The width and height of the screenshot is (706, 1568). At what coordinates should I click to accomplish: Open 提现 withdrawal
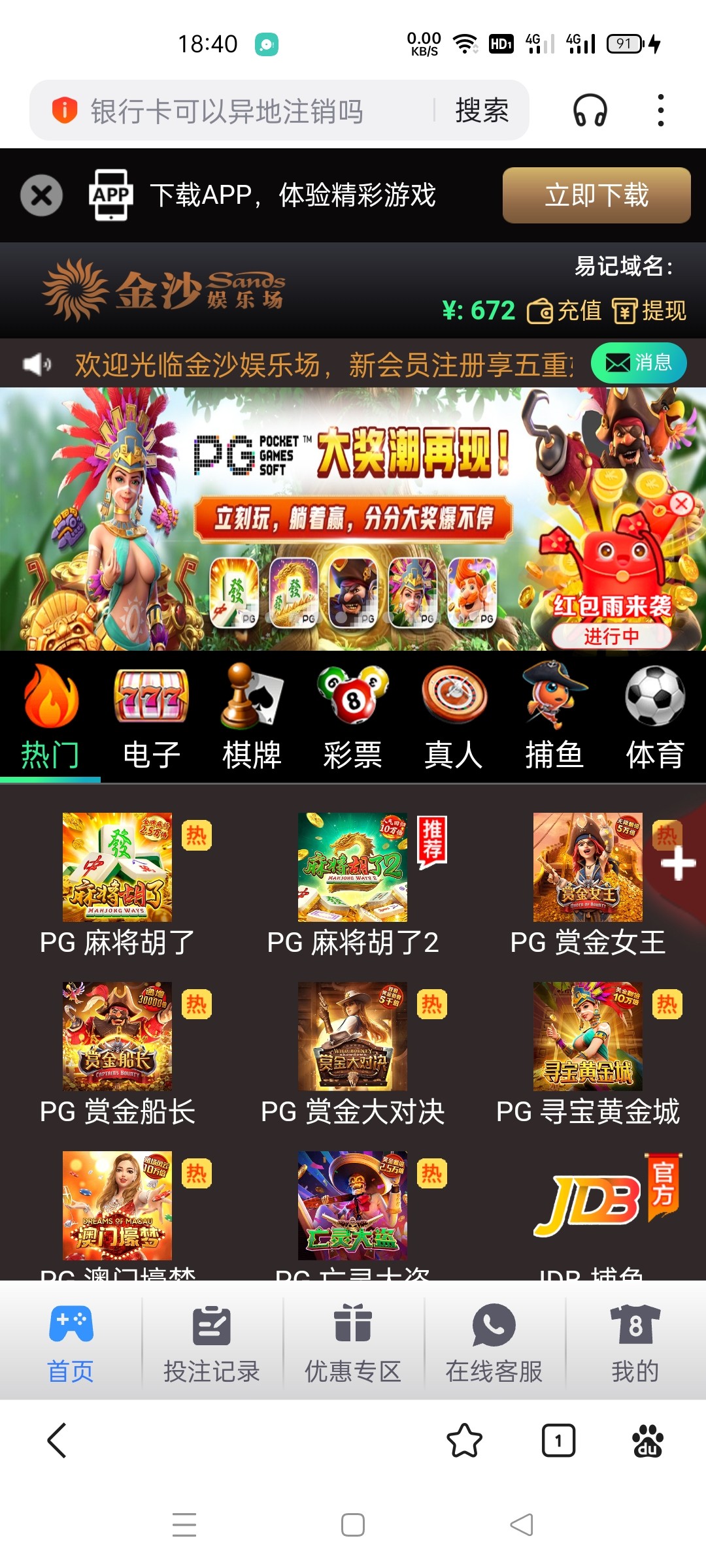tap(650, 311)
